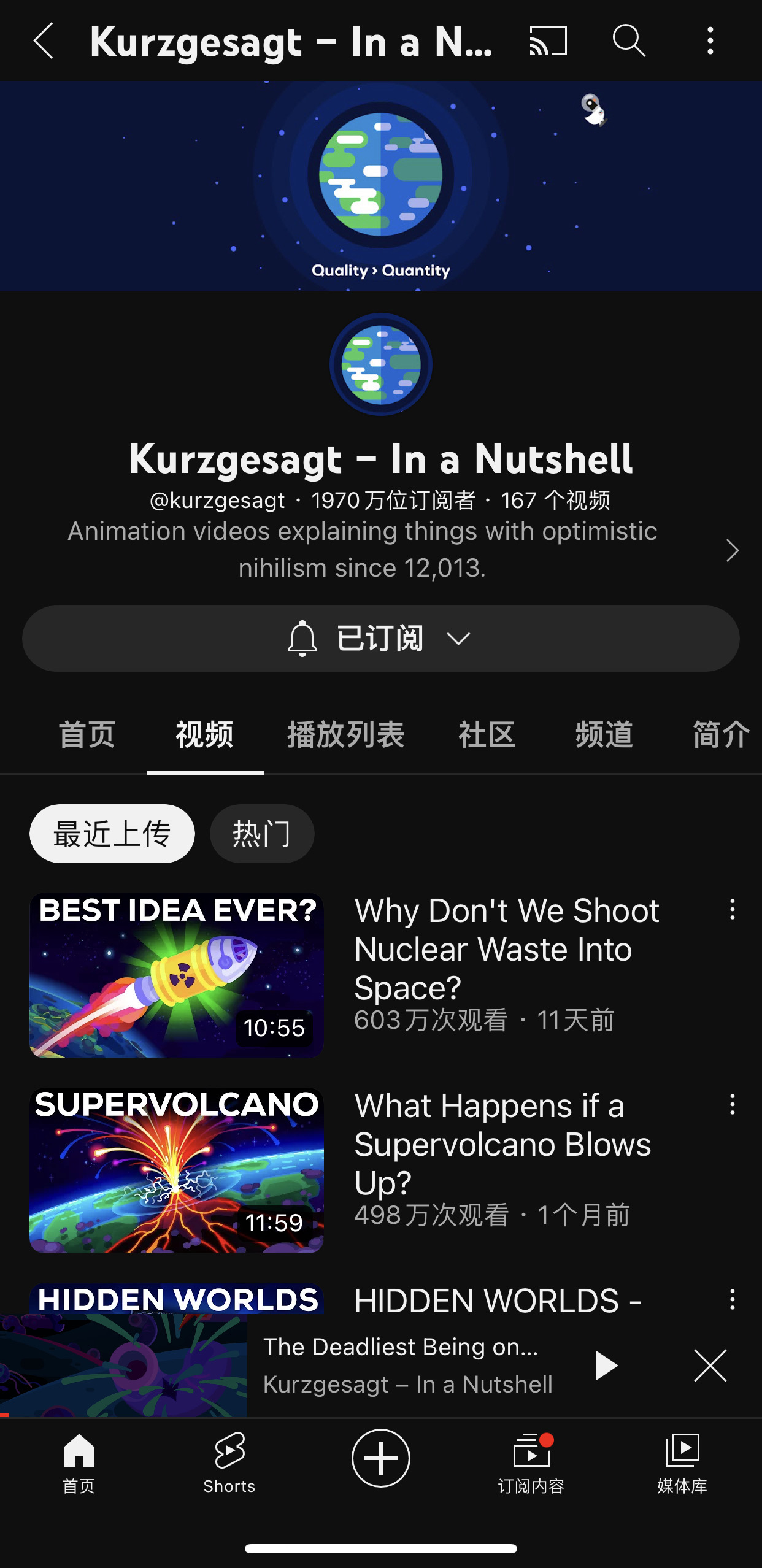Open options for the Supervolcano video
This screenshot has height=1568, width=762.
coord(732,1105)
